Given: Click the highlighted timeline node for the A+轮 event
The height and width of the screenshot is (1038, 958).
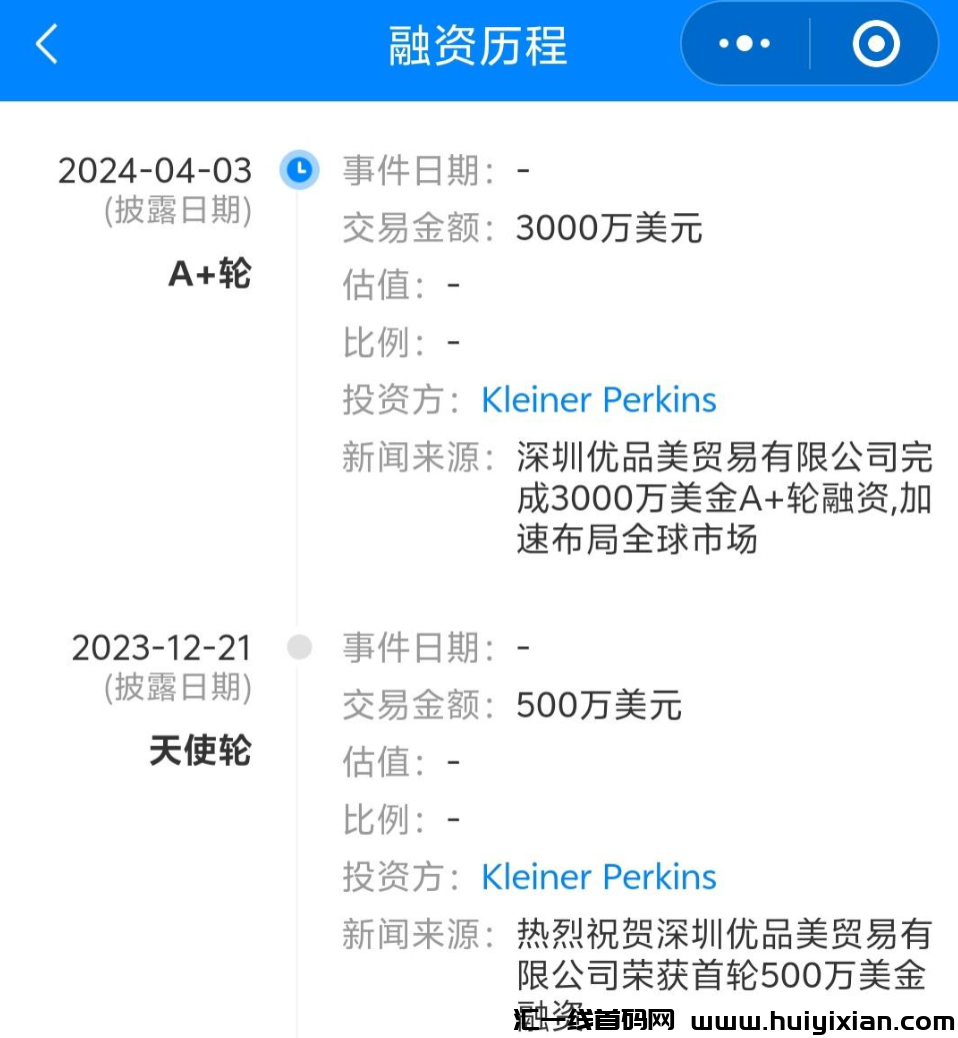Looking at the screenshot, I should click(x=298, y=170).
